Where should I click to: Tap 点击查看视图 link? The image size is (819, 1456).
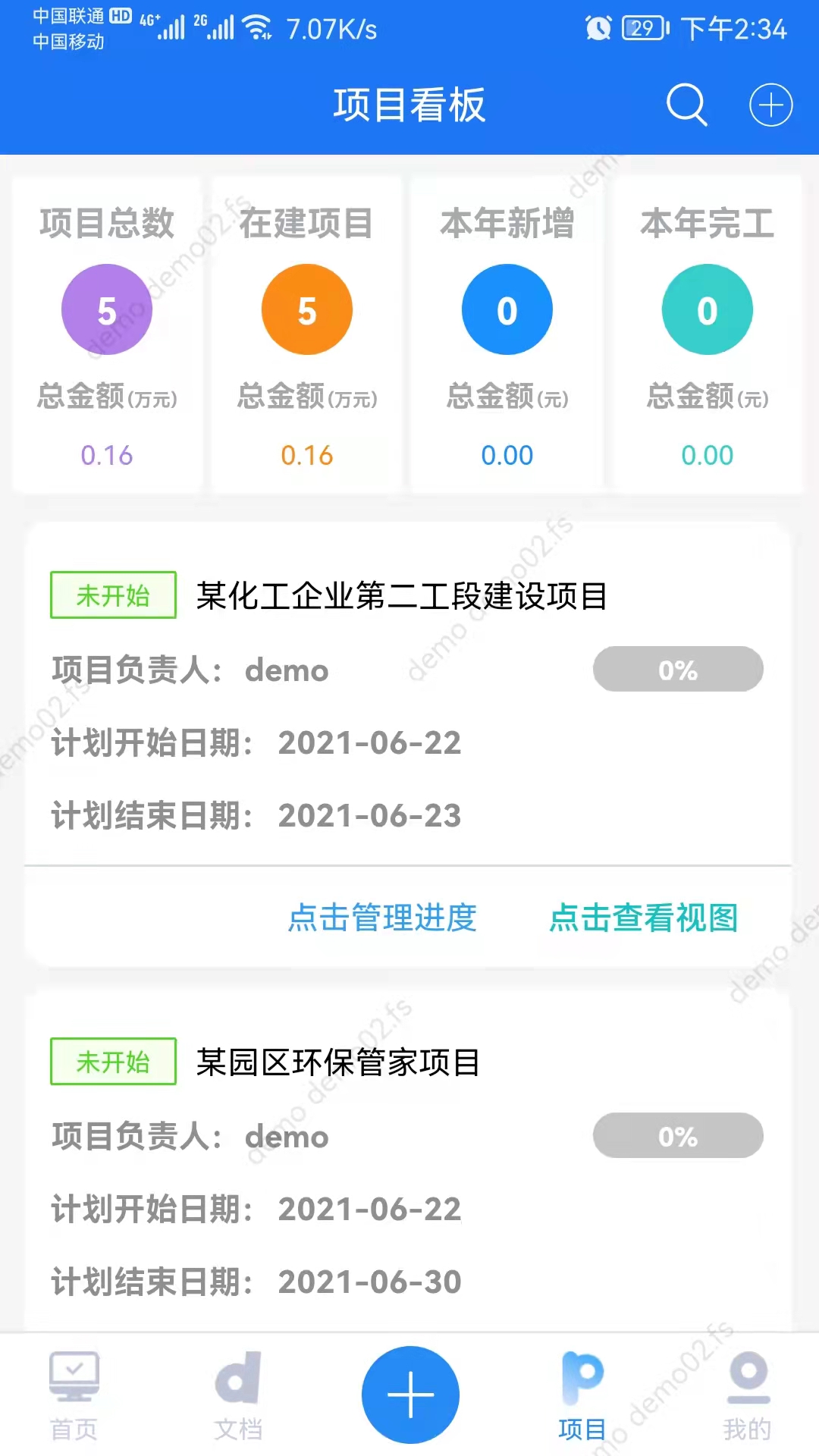(x=643, y=918)
